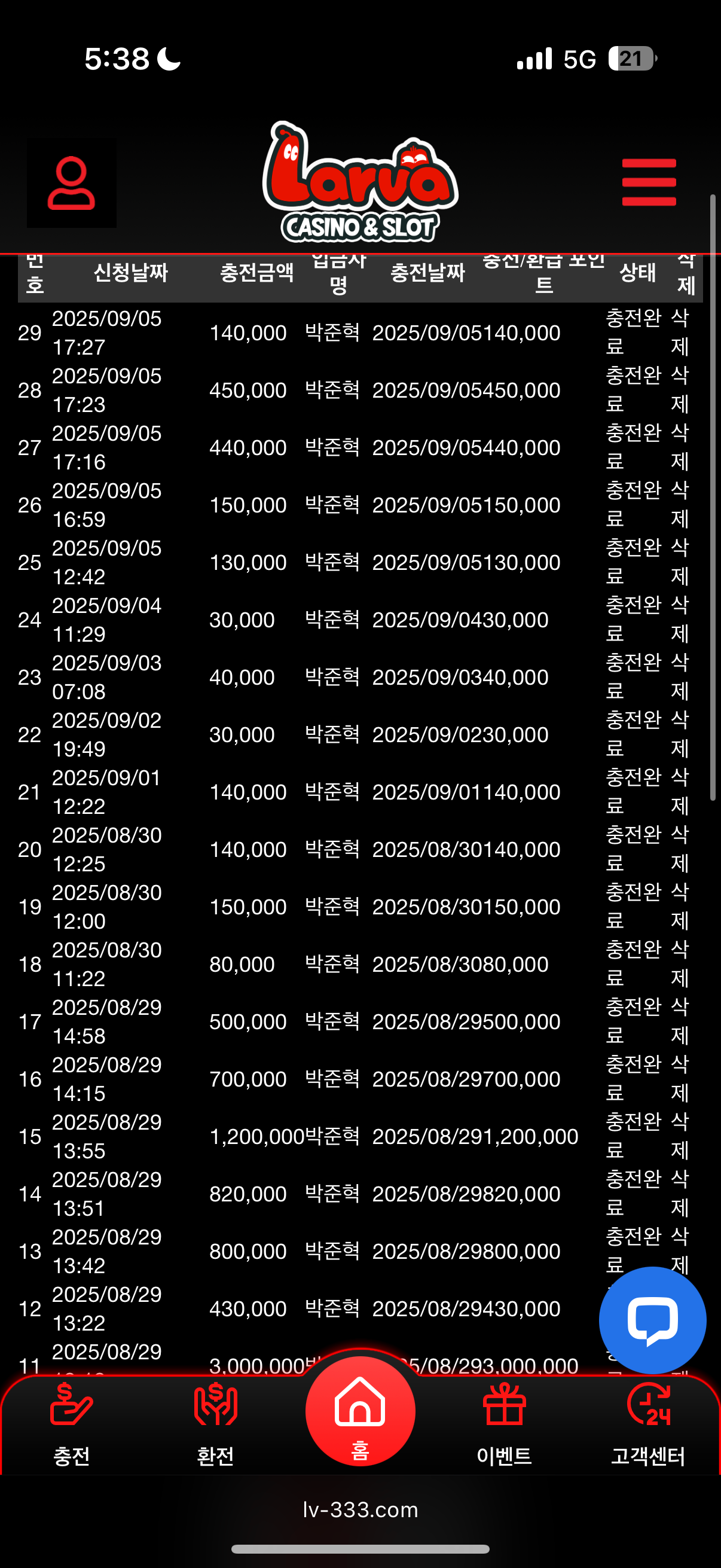Image resolution: width=721 pixels, height=1568 pixels.
Task: Open the user profile icon
Action: (71, 183)
